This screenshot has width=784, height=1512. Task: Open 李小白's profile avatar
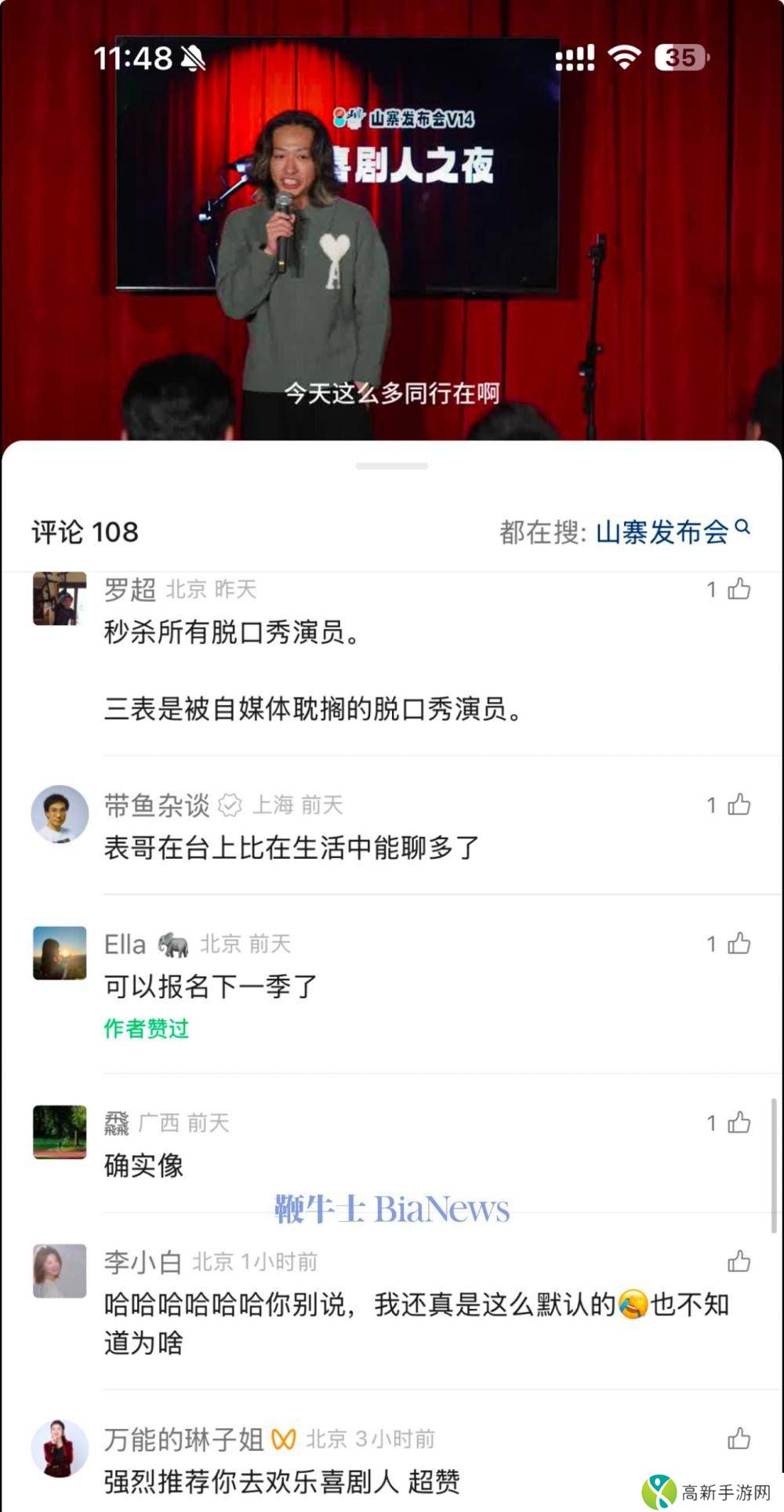(60, 1270)
